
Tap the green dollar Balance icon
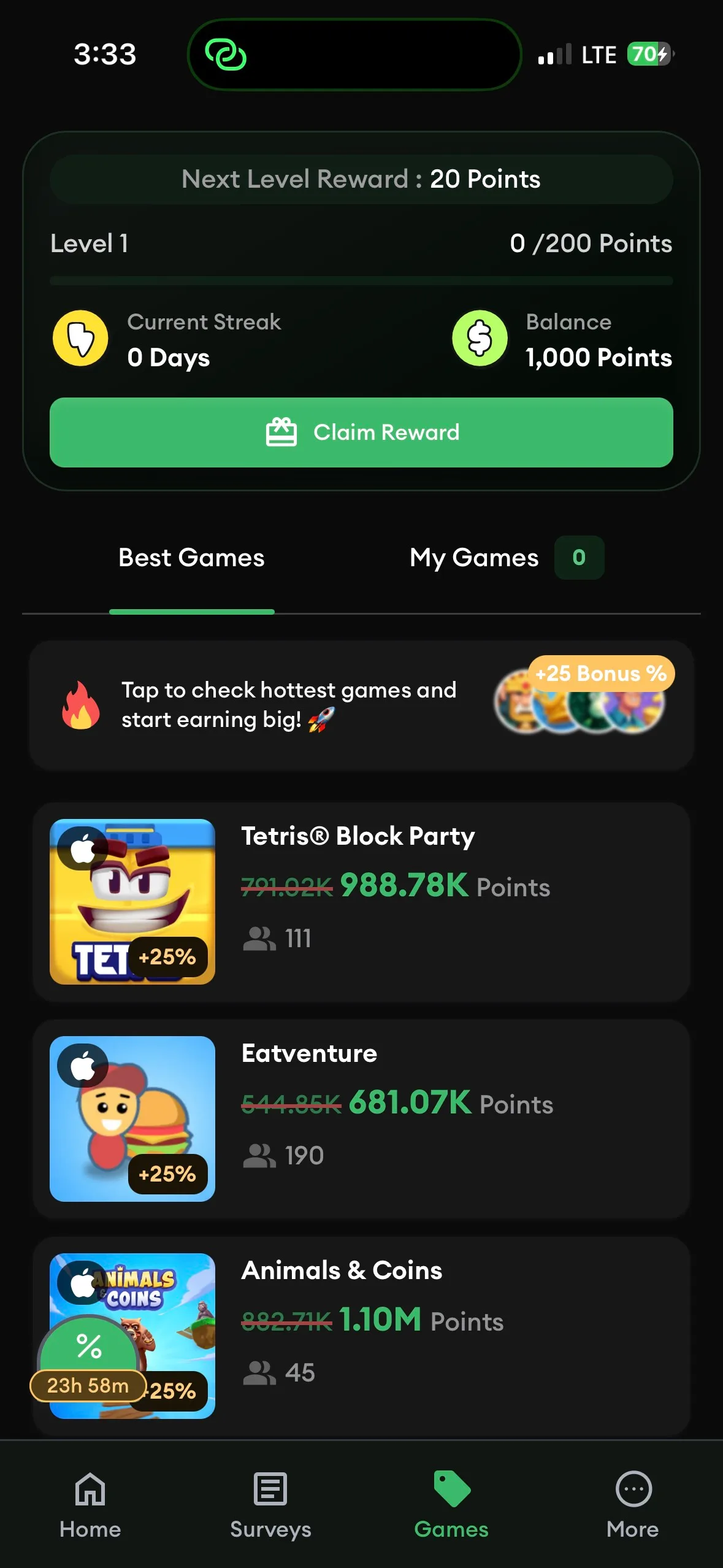coord(480,339)
